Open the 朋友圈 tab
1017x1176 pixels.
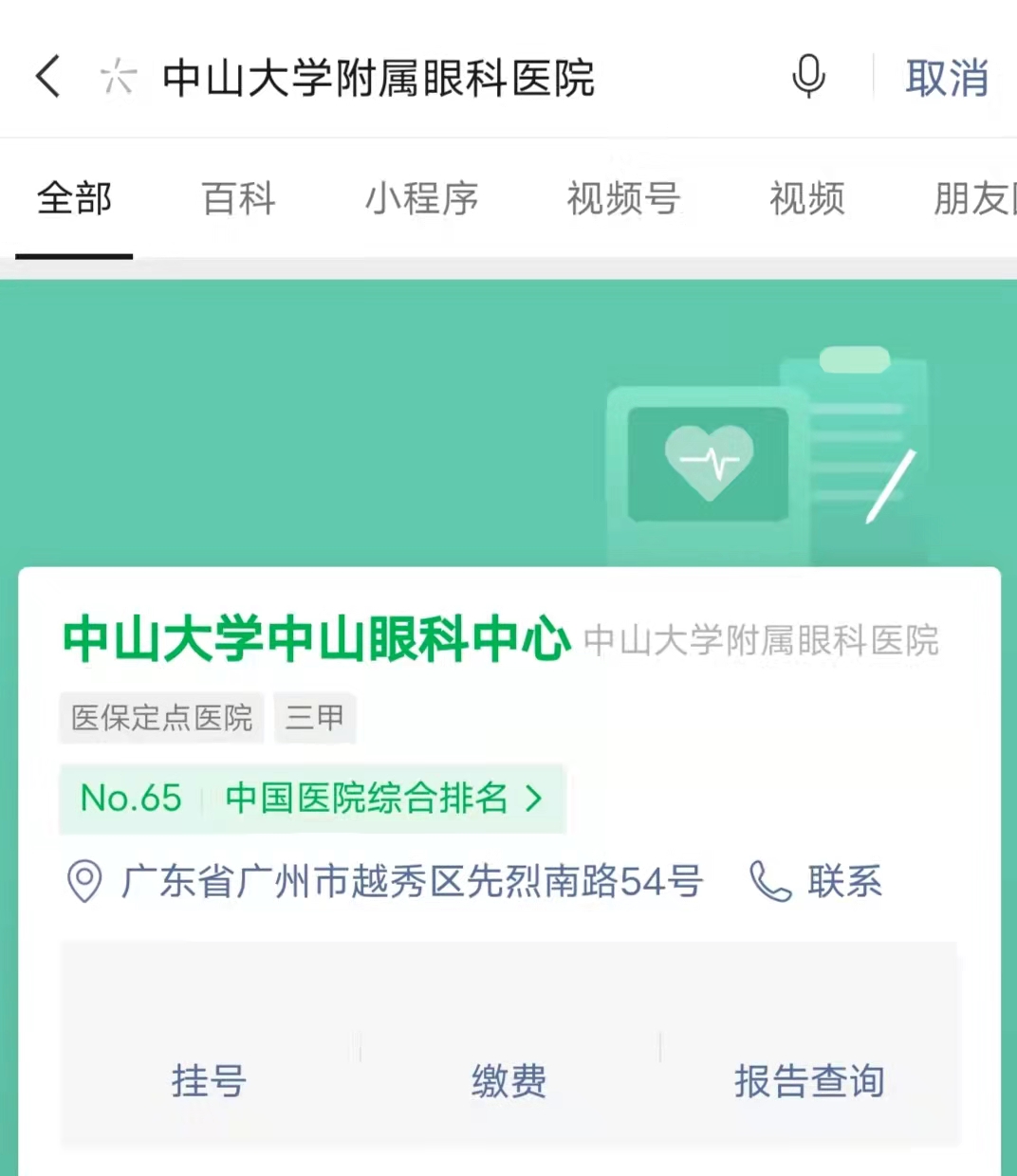[x=973, y=199]
